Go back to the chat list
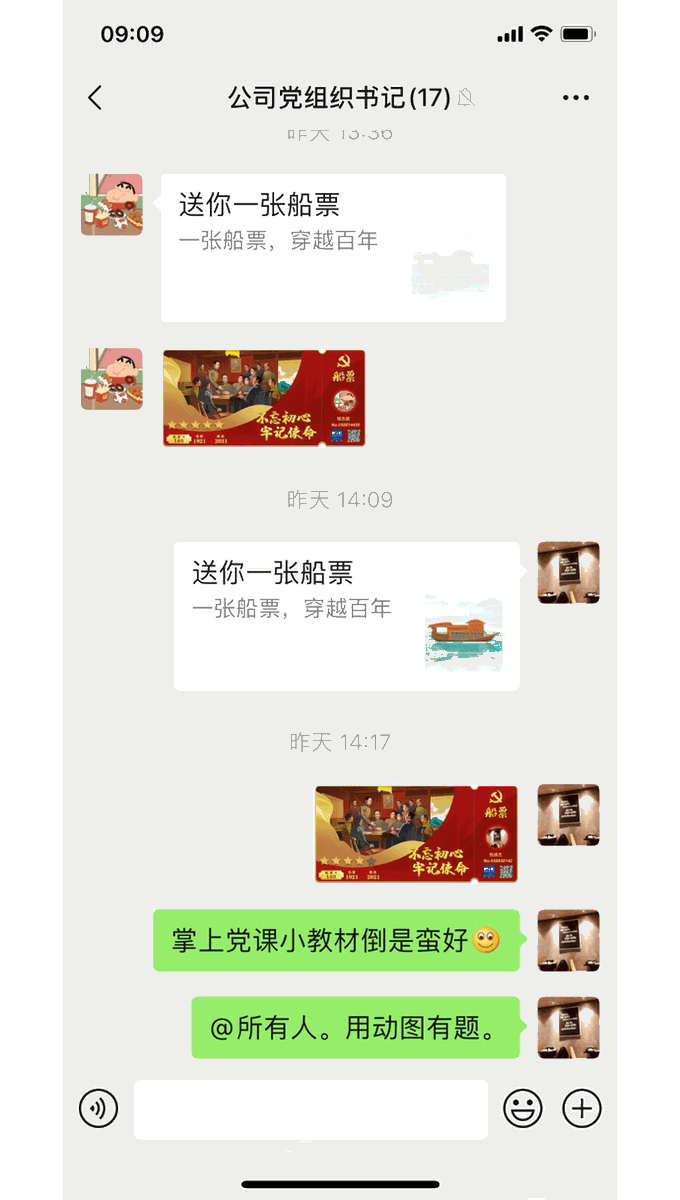Image resolution: width=680 pixels, height=1200 pixels. [x=95, y=98]
